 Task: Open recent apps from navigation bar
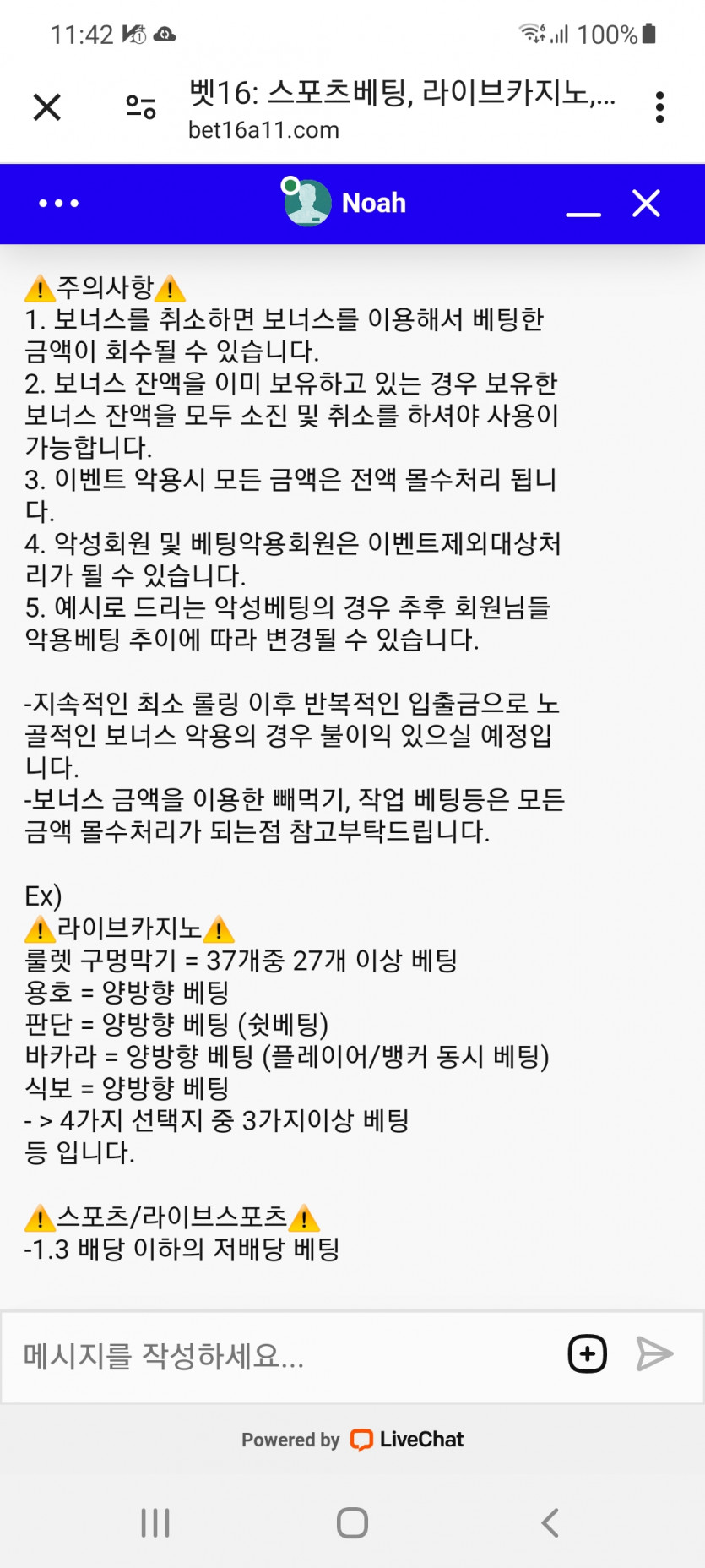point(155,1522)
